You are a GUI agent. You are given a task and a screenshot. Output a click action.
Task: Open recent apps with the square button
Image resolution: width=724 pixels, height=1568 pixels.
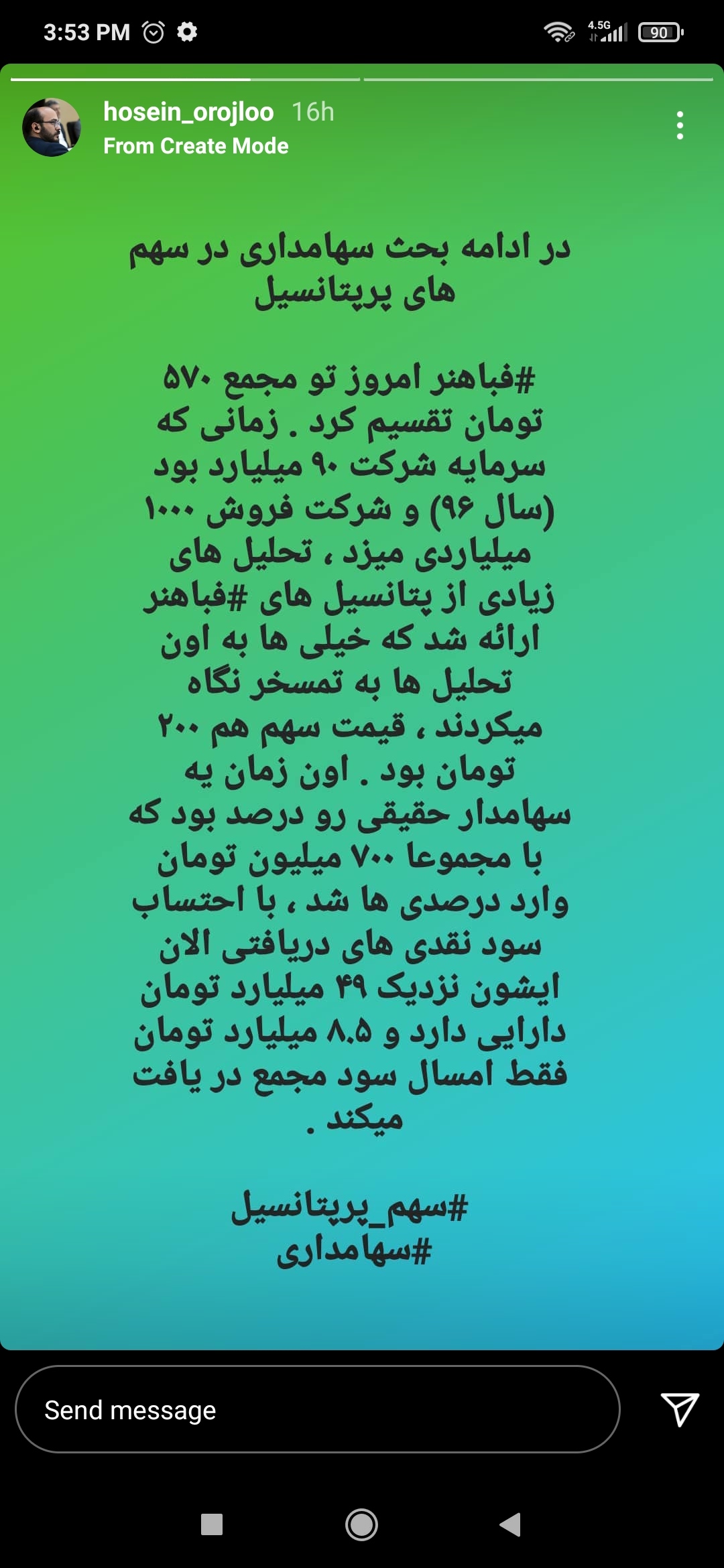coord(212,1524)
